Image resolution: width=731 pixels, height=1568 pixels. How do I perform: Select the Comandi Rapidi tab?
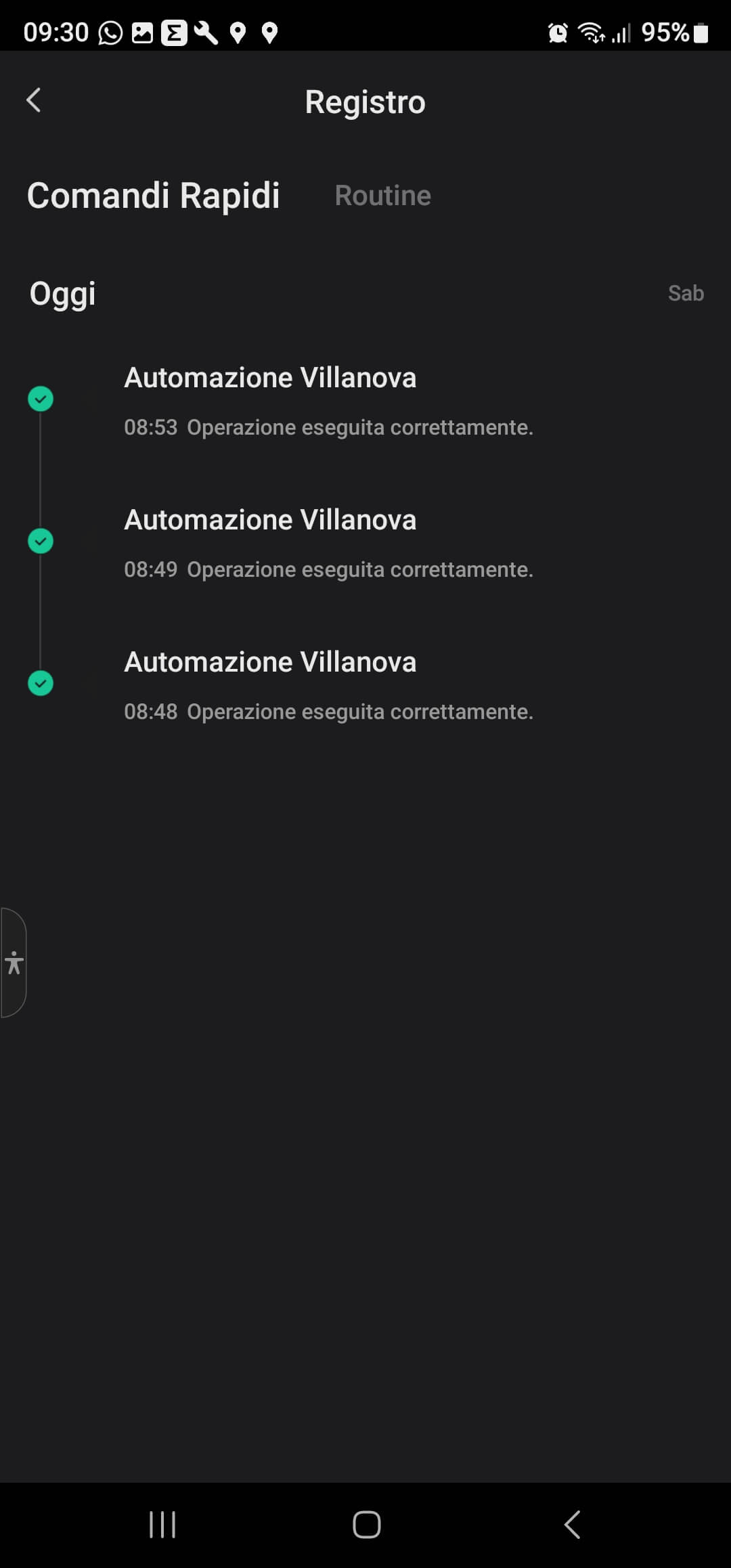(153, 196)
